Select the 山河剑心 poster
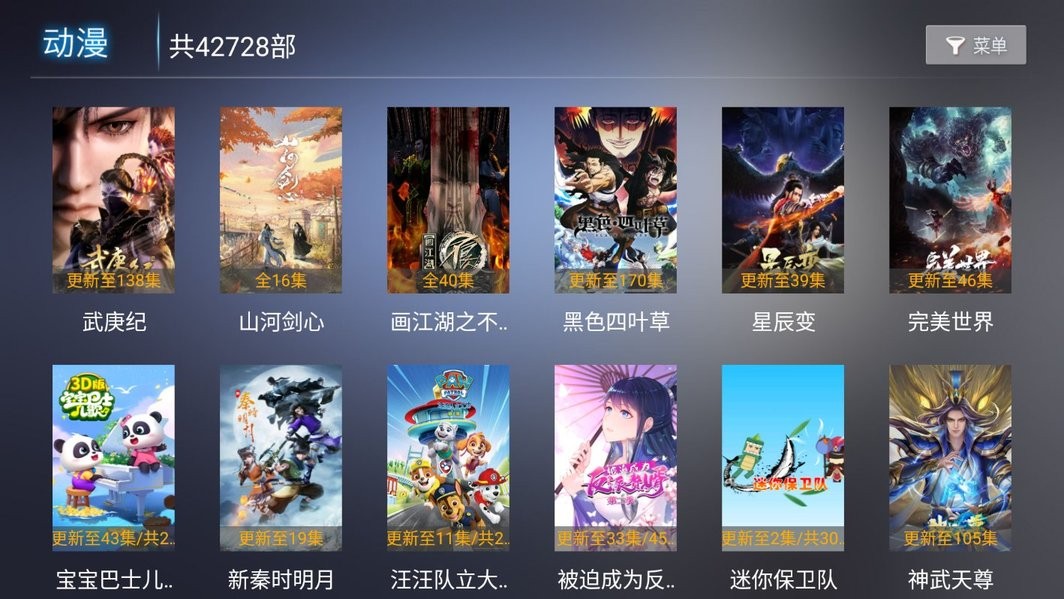Screen dimensions: 1064x599 click(x=281, y=200)
